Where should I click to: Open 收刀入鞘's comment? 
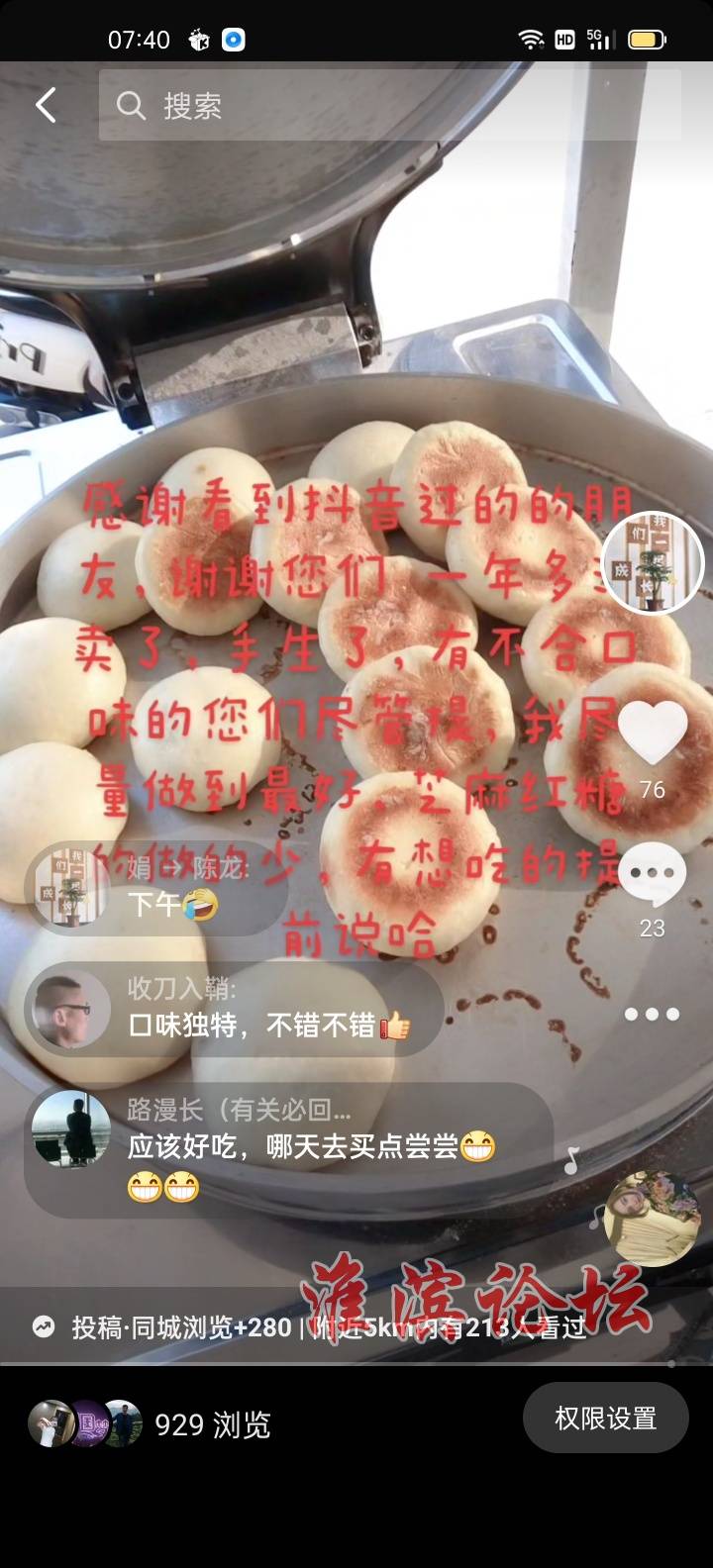click(x=233, y=1009)
